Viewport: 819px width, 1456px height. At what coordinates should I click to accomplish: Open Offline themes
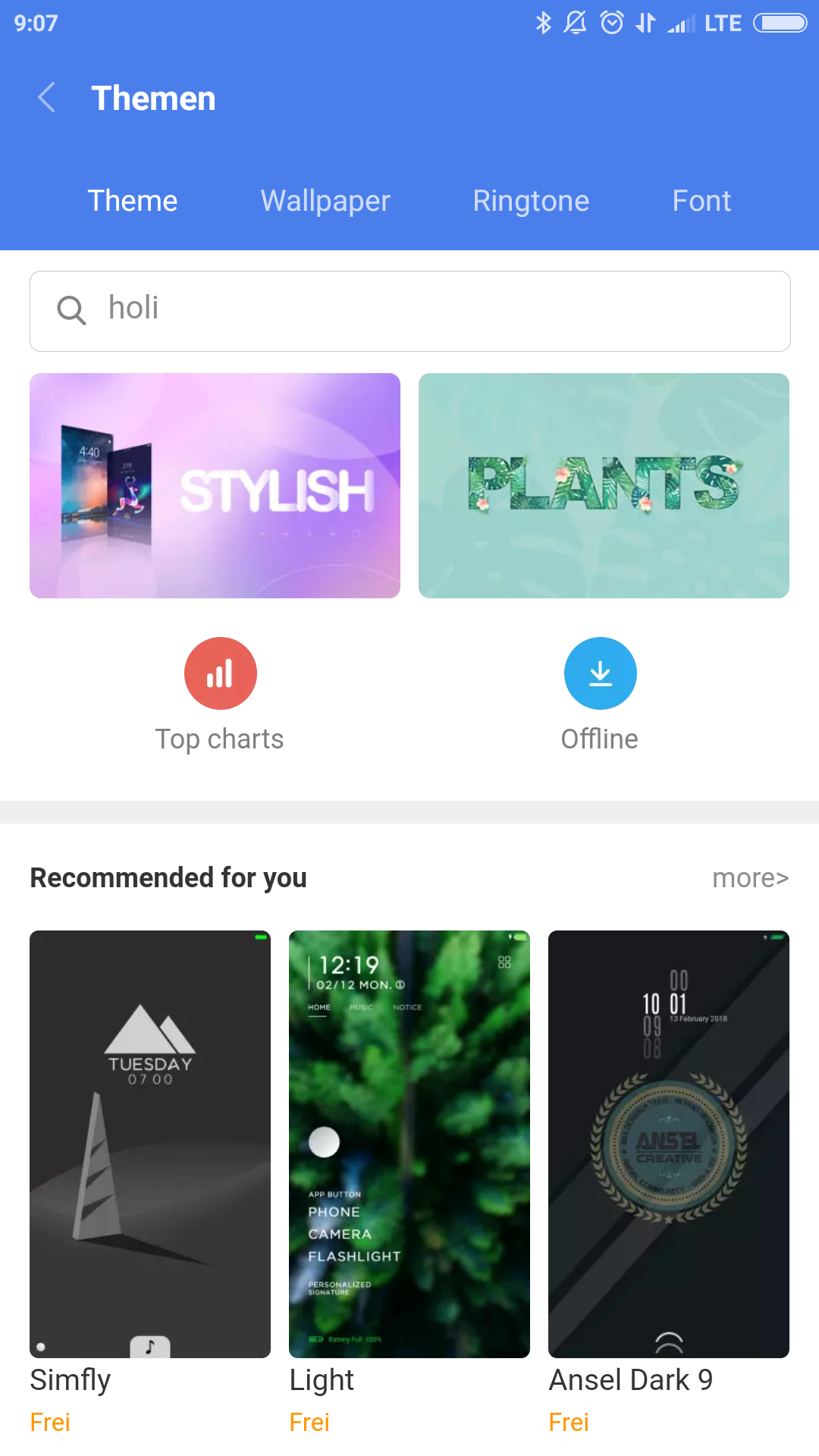[x=600, y=674]
